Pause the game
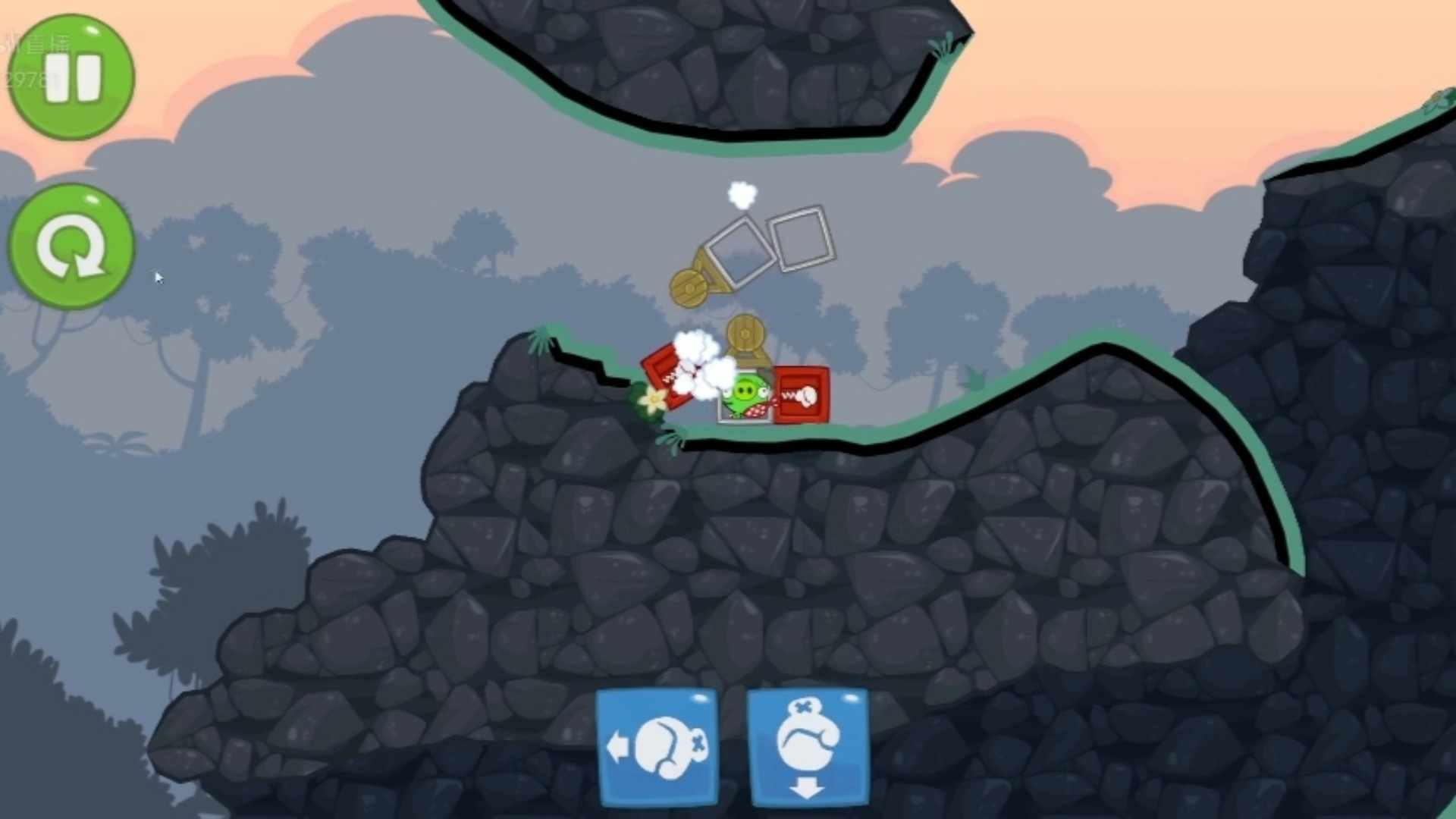Image resolution: width=1456 pixels, height=819 pixels. coord(71,77)
